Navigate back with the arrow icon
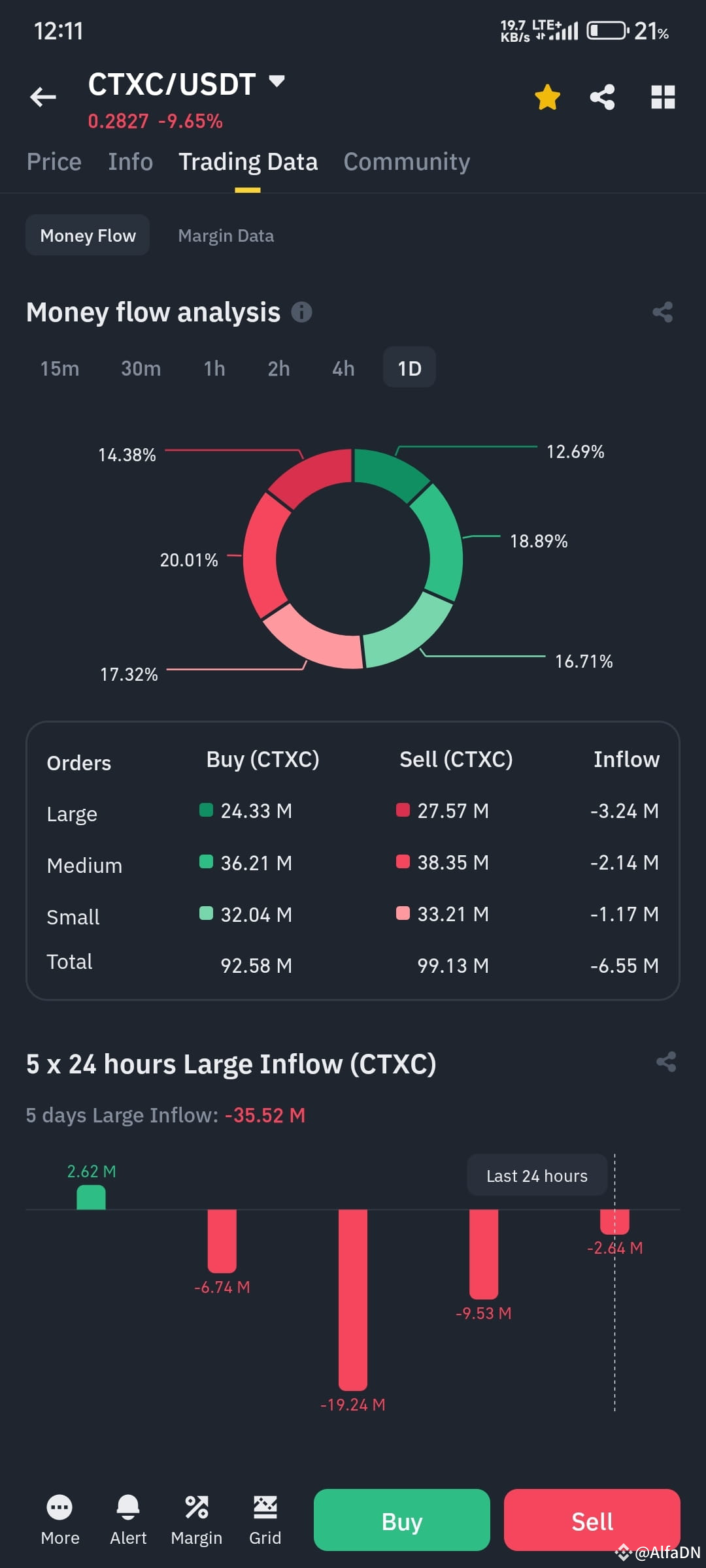 click(42, 97)
